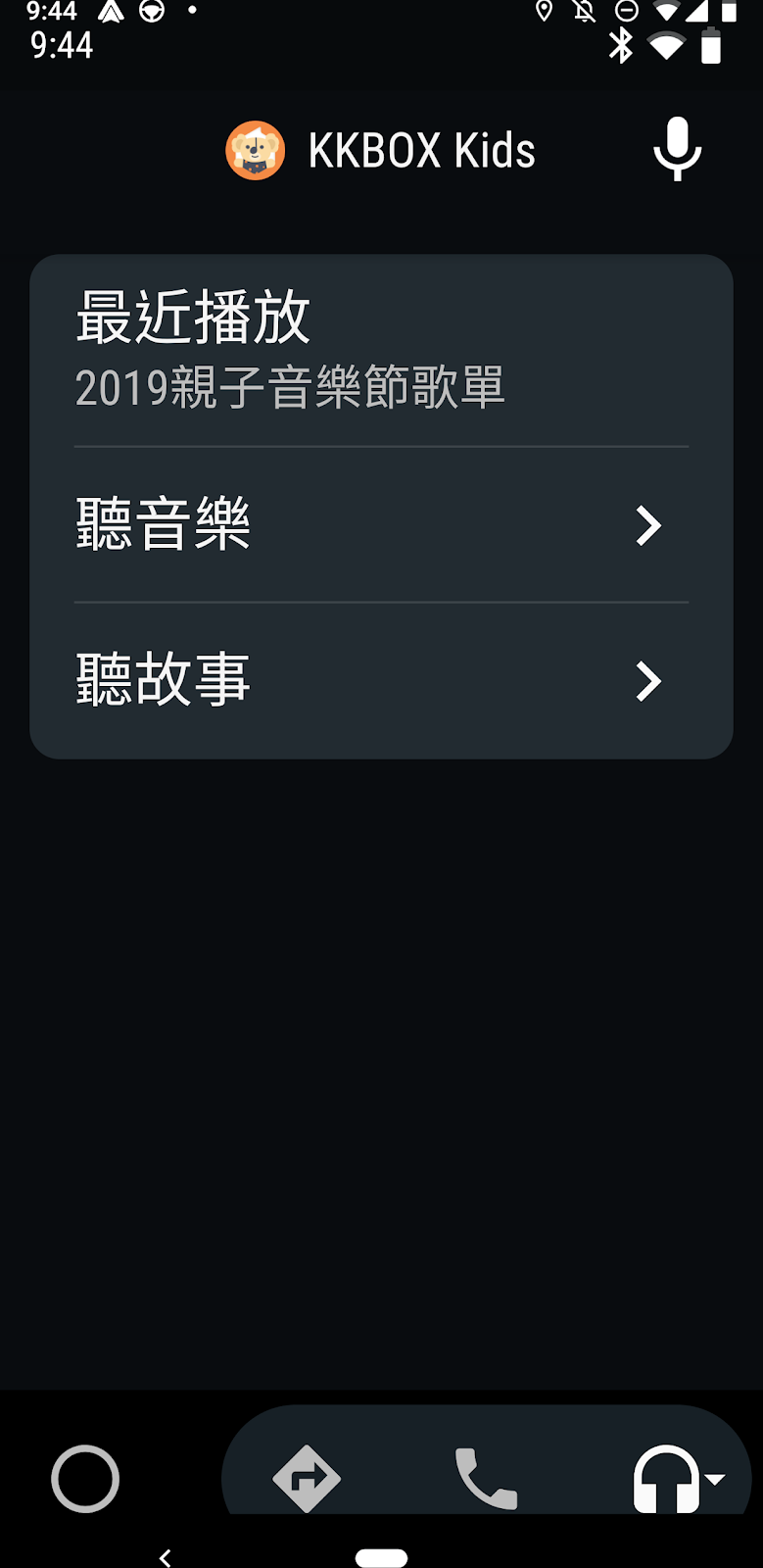
Task: Go back with system back arrow
Action: click(165, 1557)
